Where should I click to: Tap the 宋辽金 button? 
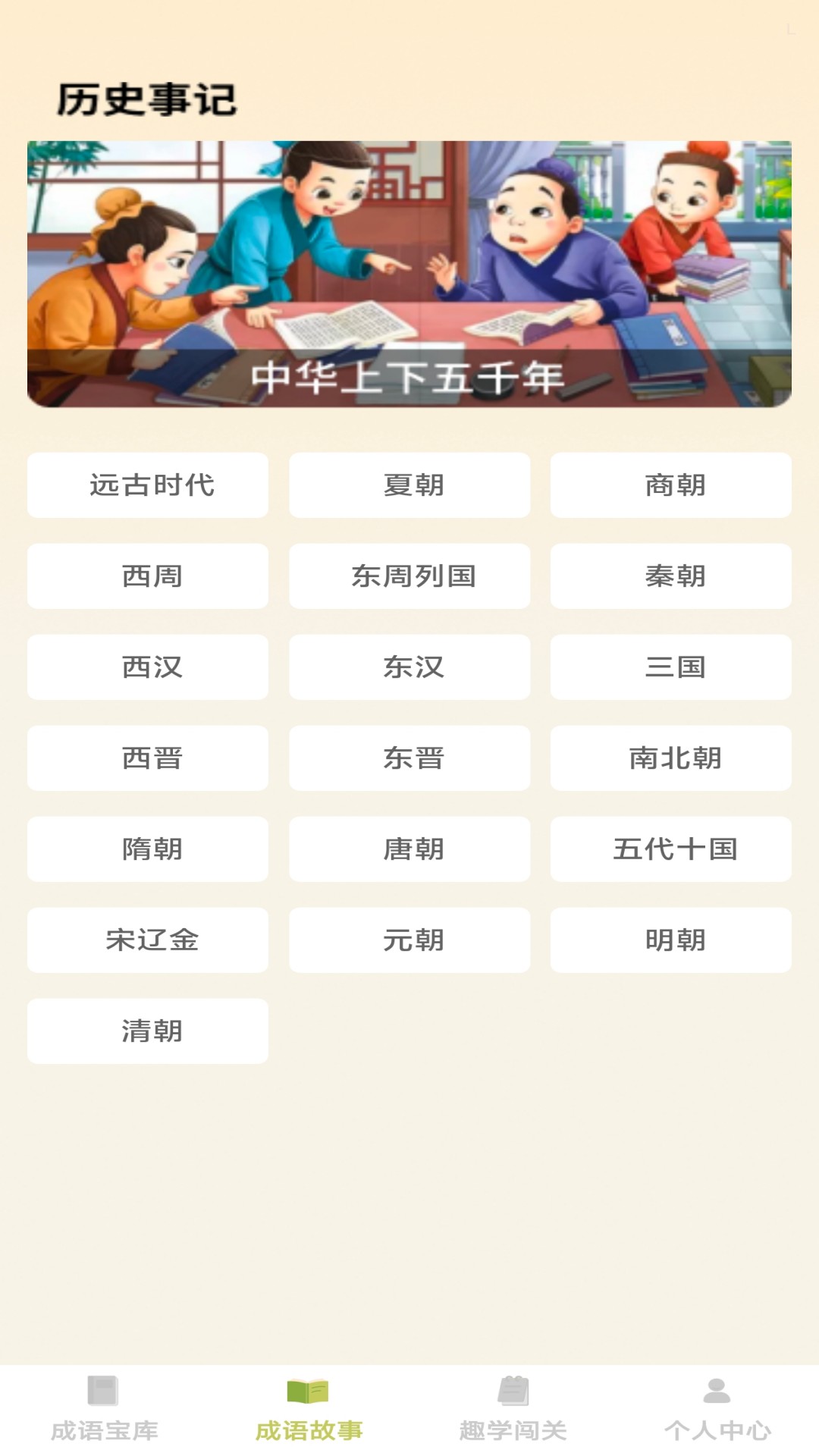[147, 940]
